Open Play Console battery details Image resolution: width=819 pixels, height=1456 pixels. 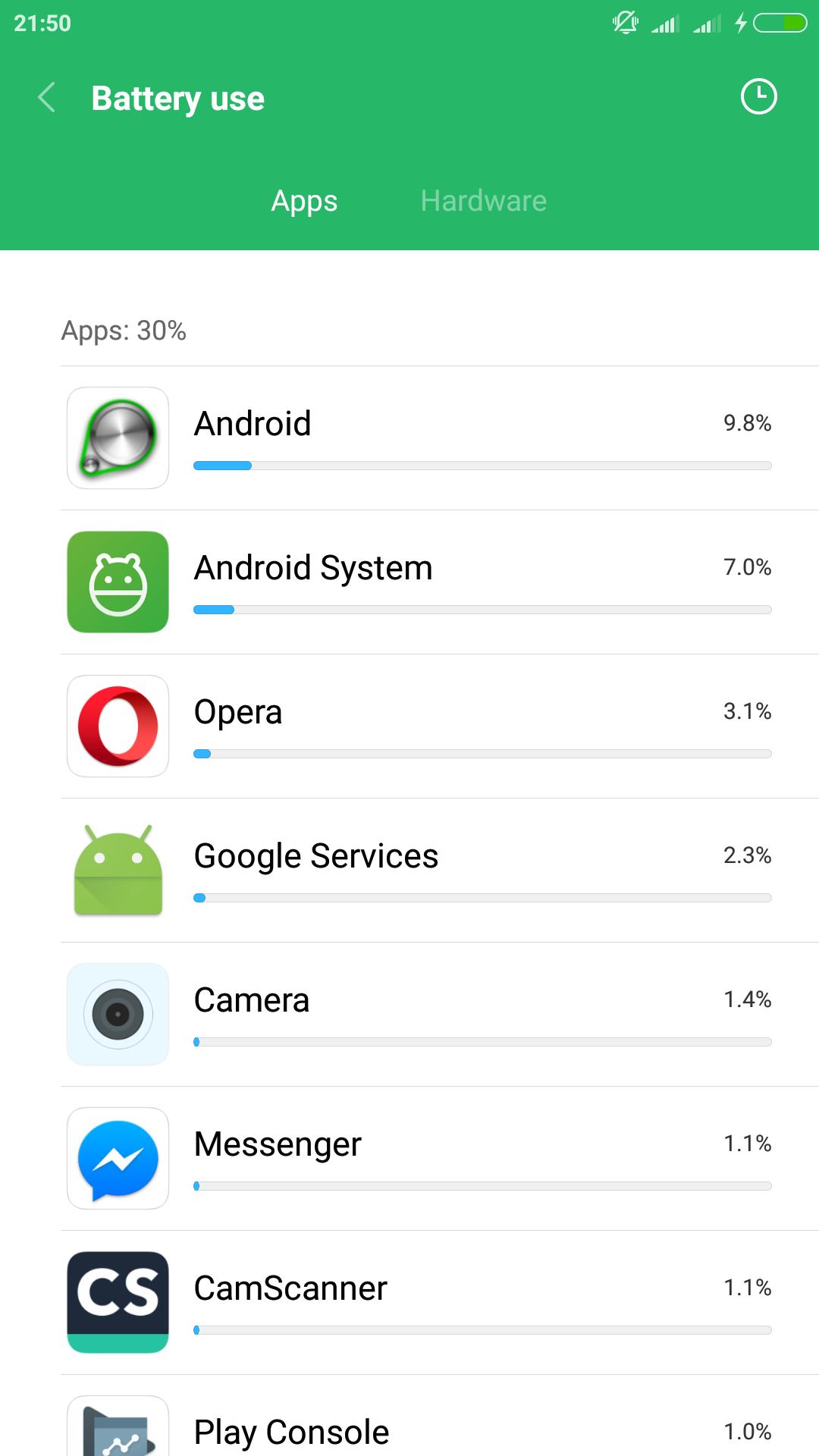tap(440, 1429)
